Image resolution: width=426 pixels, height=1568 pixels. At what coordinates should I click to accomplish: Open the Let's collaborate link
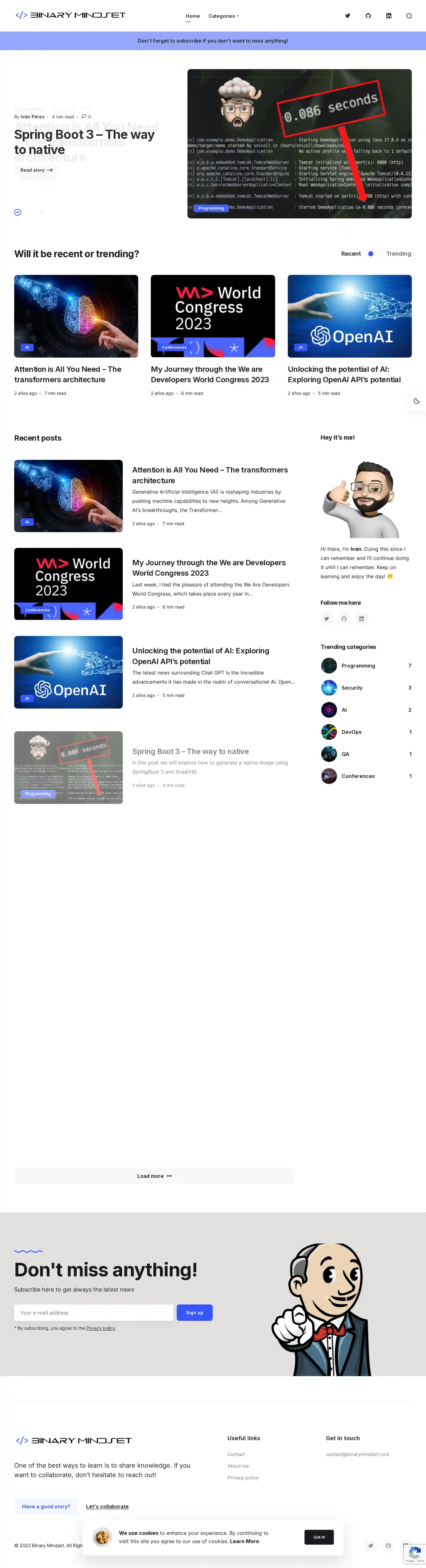[107, 1506]
